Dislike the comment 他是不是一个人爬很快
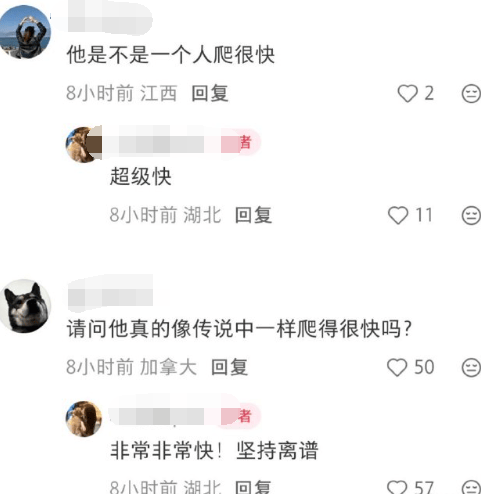 471,94
